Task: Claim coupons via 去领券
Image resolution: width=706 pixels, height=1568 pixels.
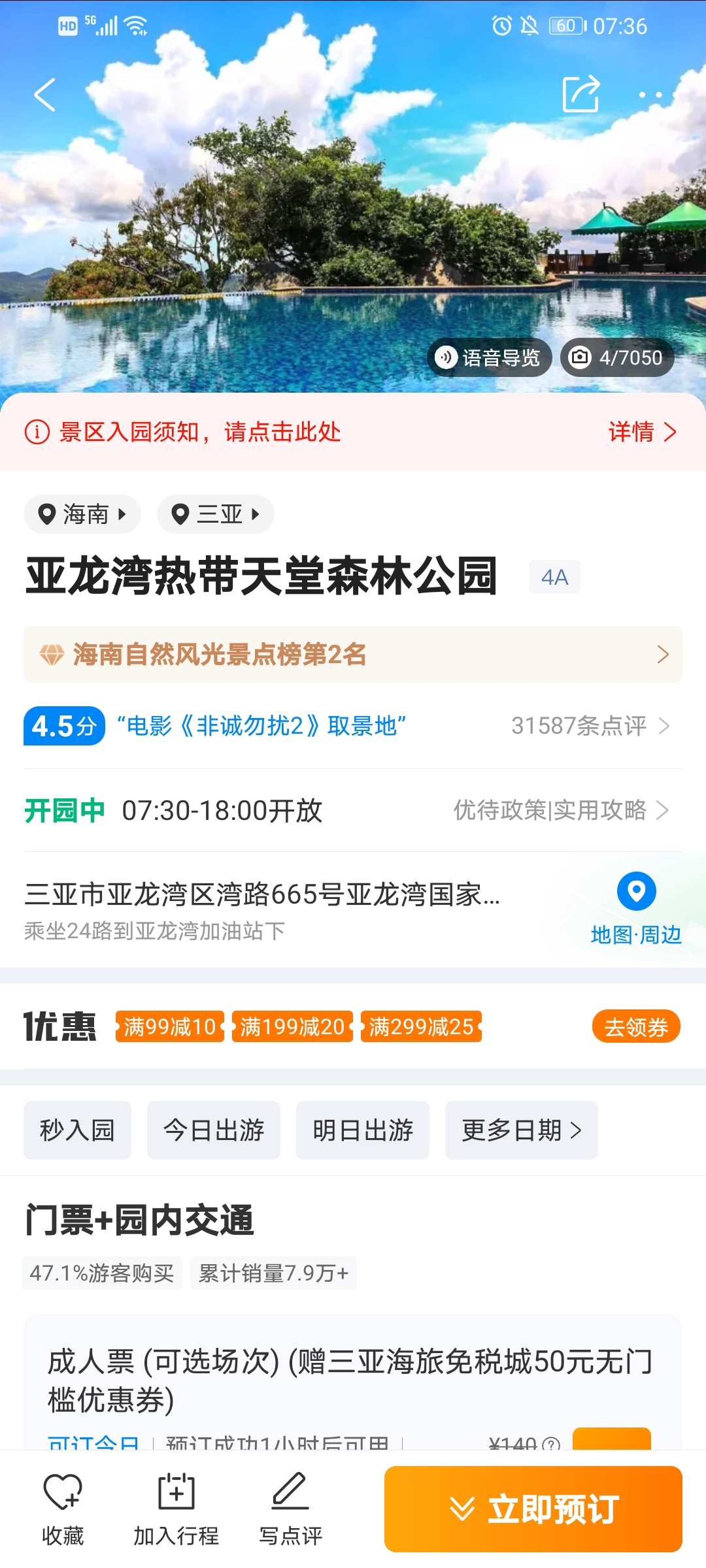Action: pyautogui.click(x=636, y=1027)
